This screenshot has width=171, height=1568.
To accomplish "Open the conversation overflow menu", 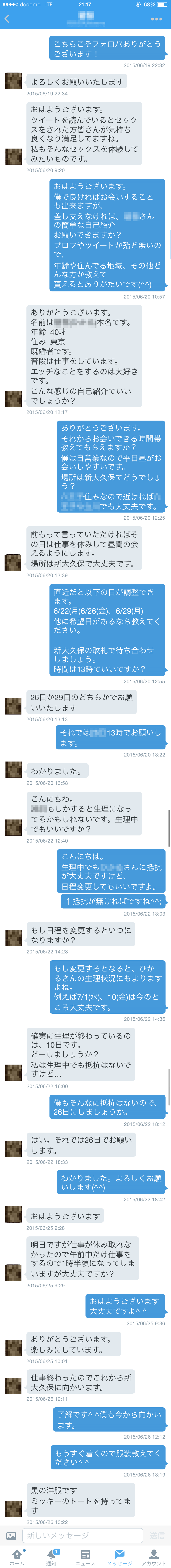I will tap(156, 19).
